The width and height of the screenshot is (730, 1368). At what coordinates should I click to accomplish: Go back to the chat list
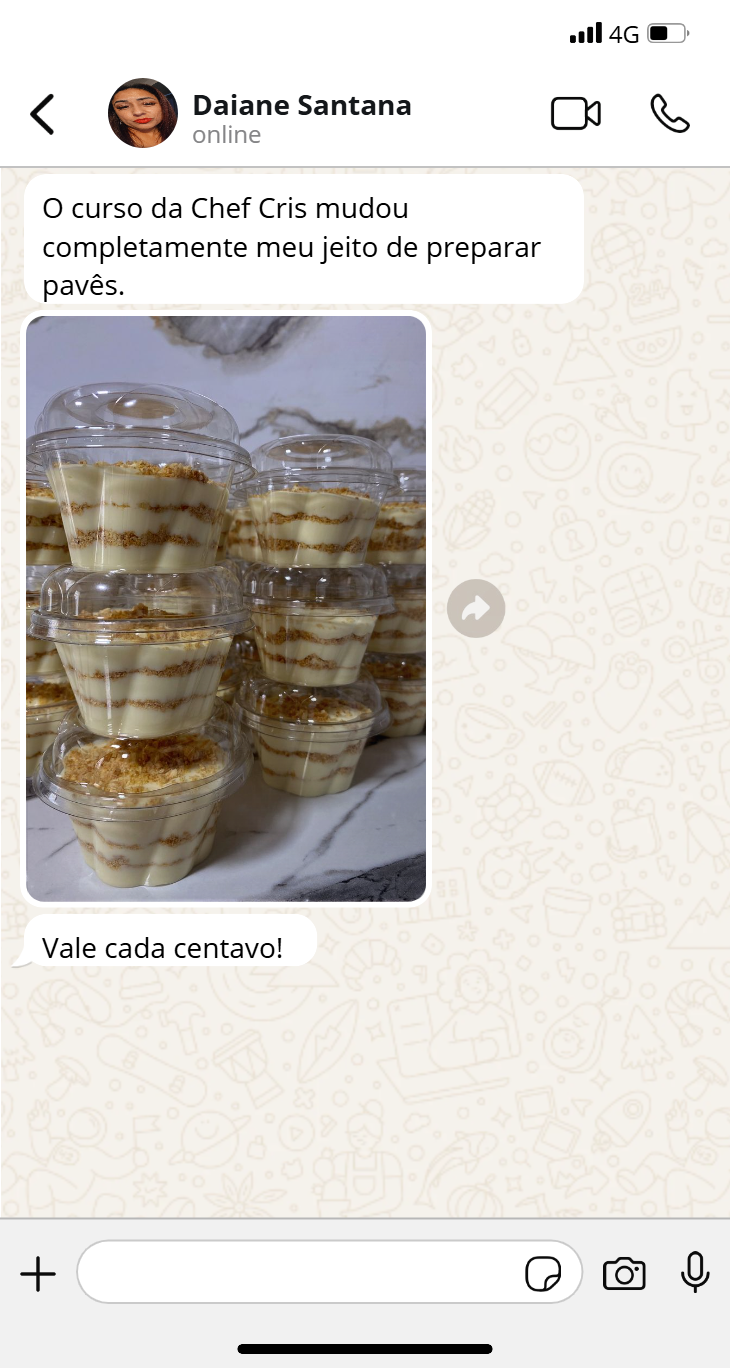coord(42,114)
